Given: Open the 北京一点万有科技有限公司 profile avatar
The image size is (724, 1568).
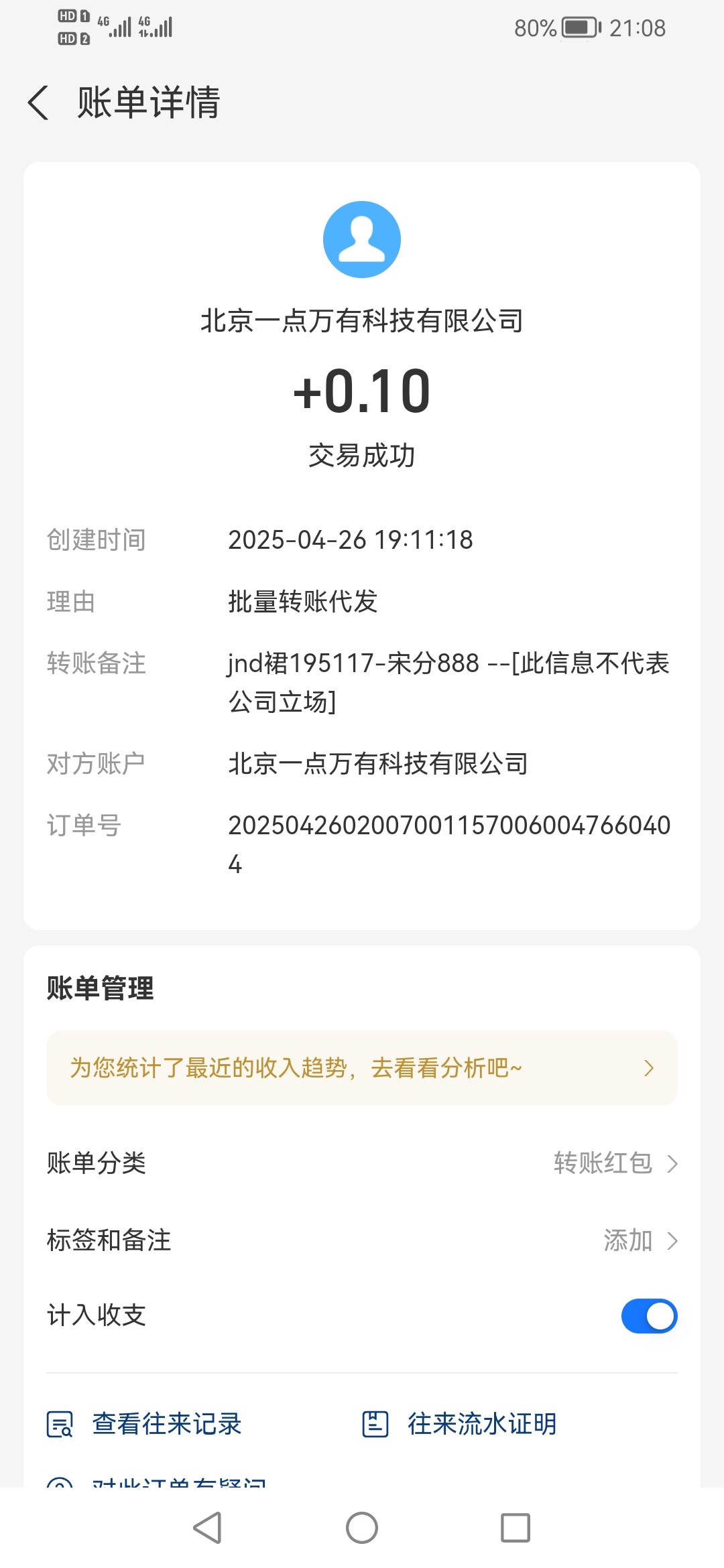Looking at the screenshot, I should click(x=362, y=239).
